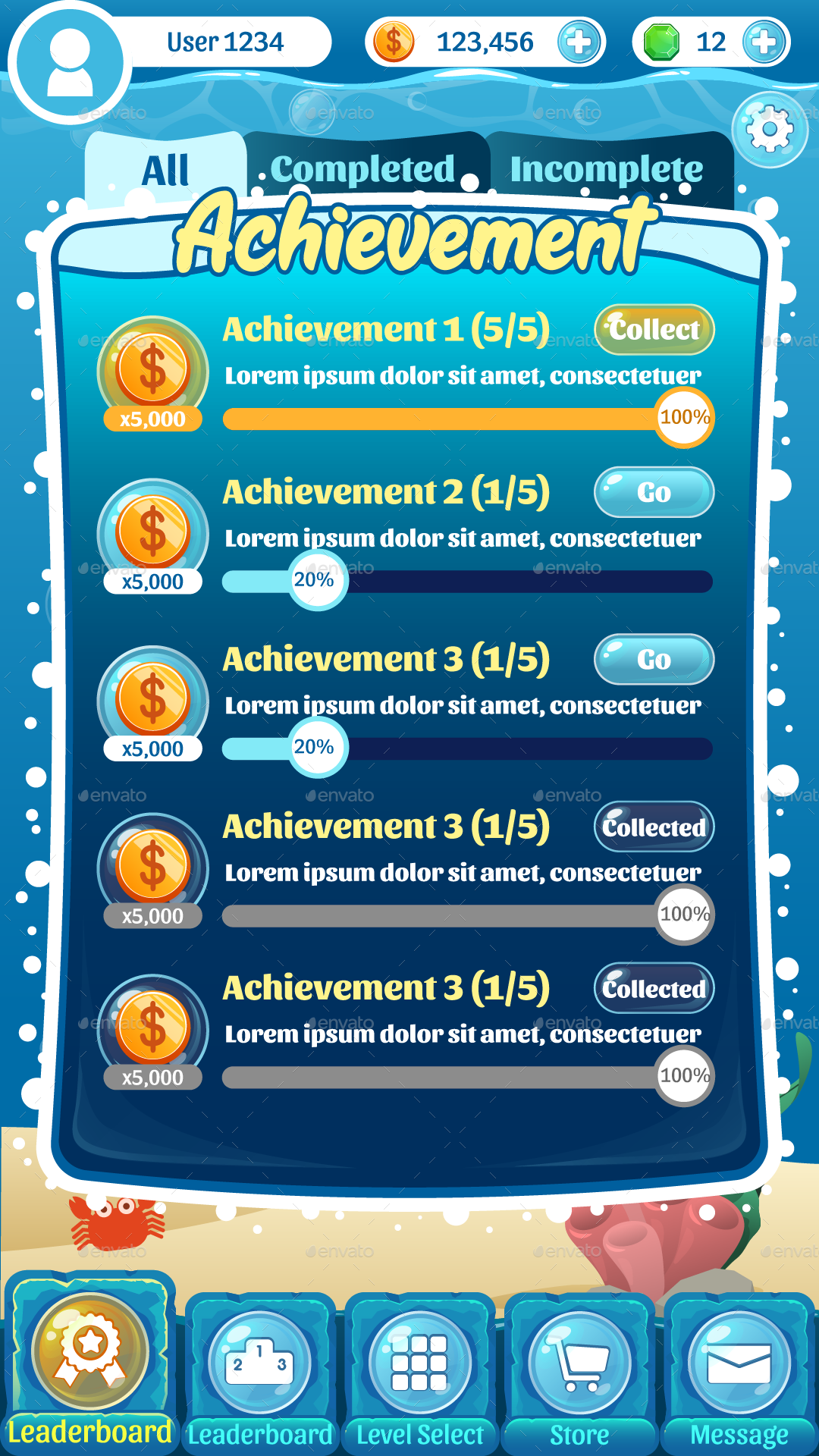Open the Leaderboard tab with the podium icon
Viewport: 819px width, 1456px height.
tap(259, 1365)
